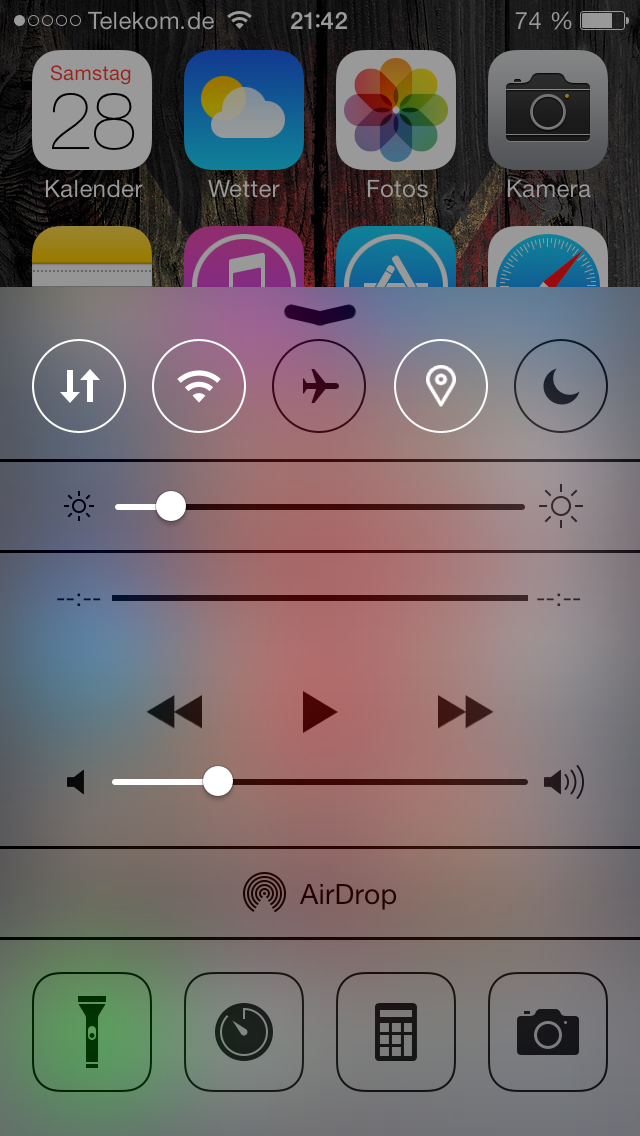This screenshot has height=1136, width=640.
Task: Turn off Wi-Fi in Control Center
Action: point(199,386)
